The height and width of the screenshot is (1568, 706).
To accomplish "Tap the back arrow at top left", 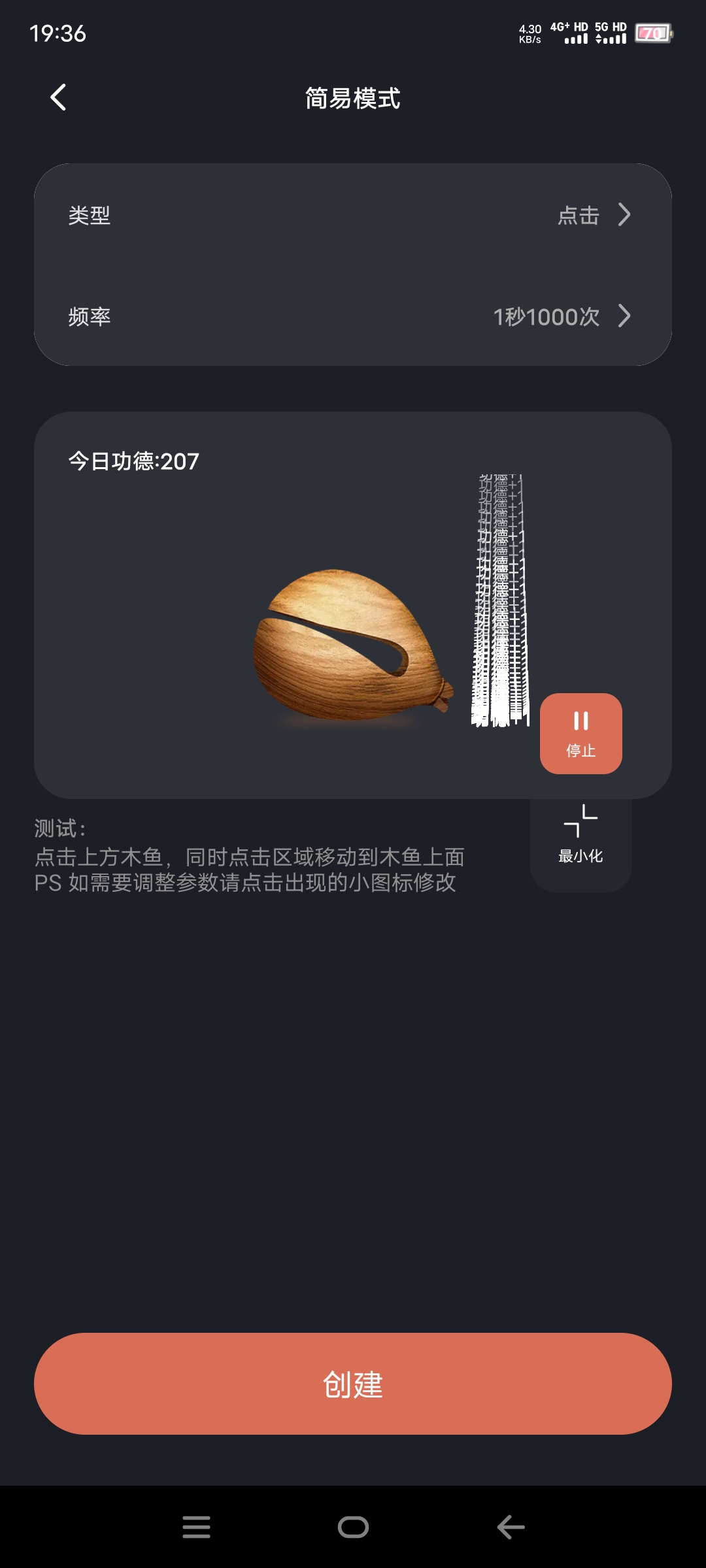I will click(x=58, y=98).
